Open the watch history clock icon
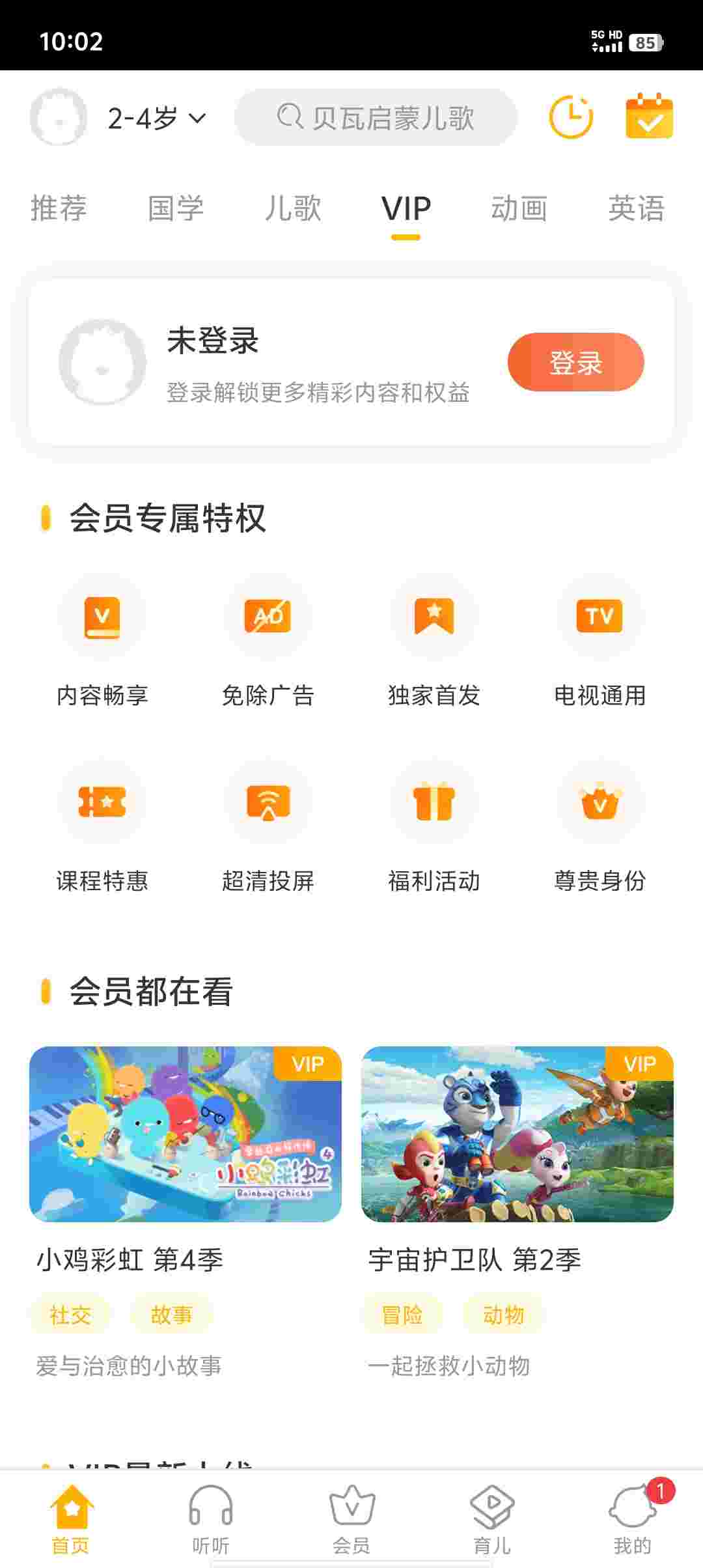Image resolution: width=703 pixels, height=1568 pixels. coord(571,118)
